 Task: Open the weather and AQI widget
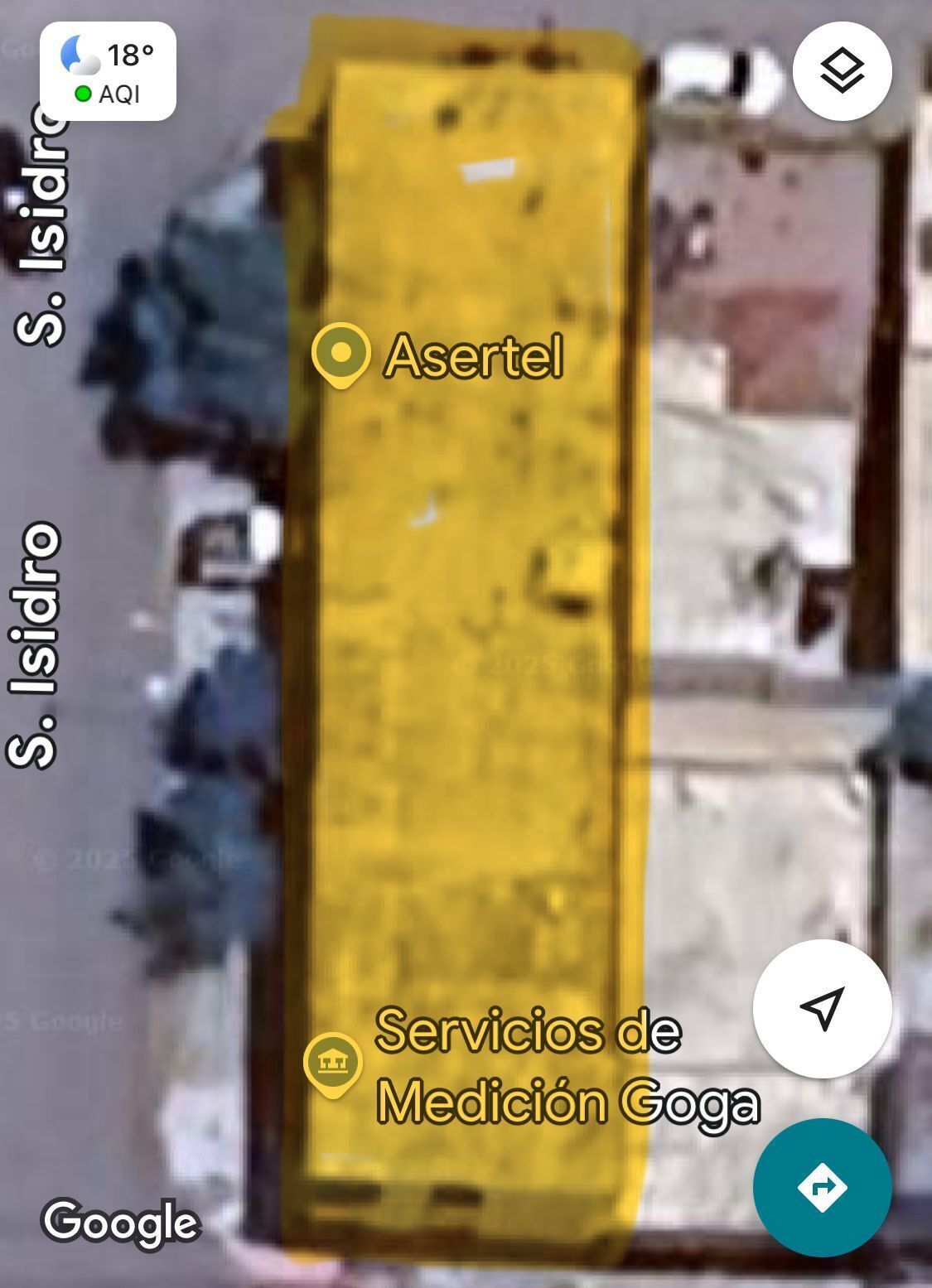[108, 71]
